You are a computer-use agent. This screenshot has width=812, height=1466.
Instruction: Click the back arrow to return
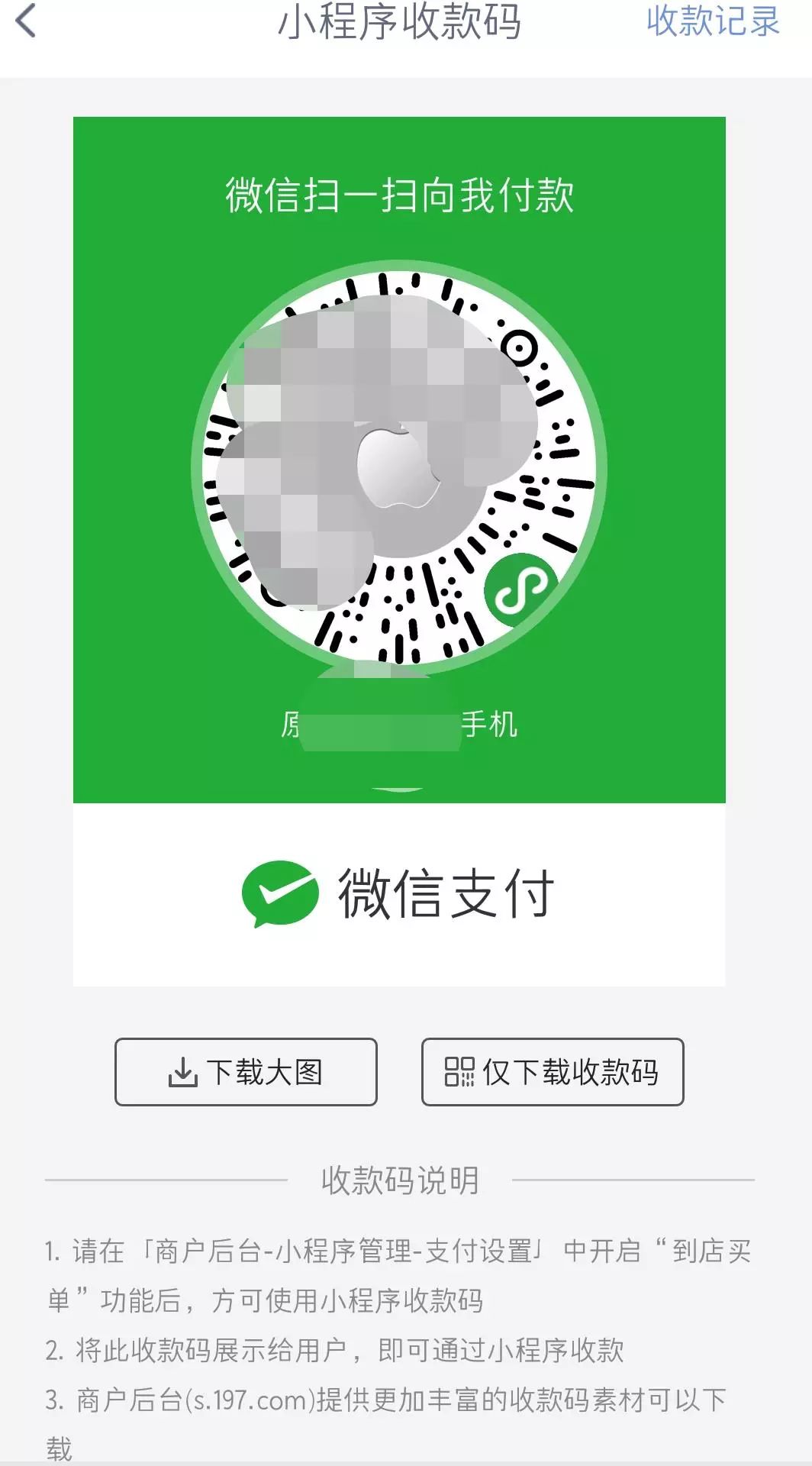[23, 23]
